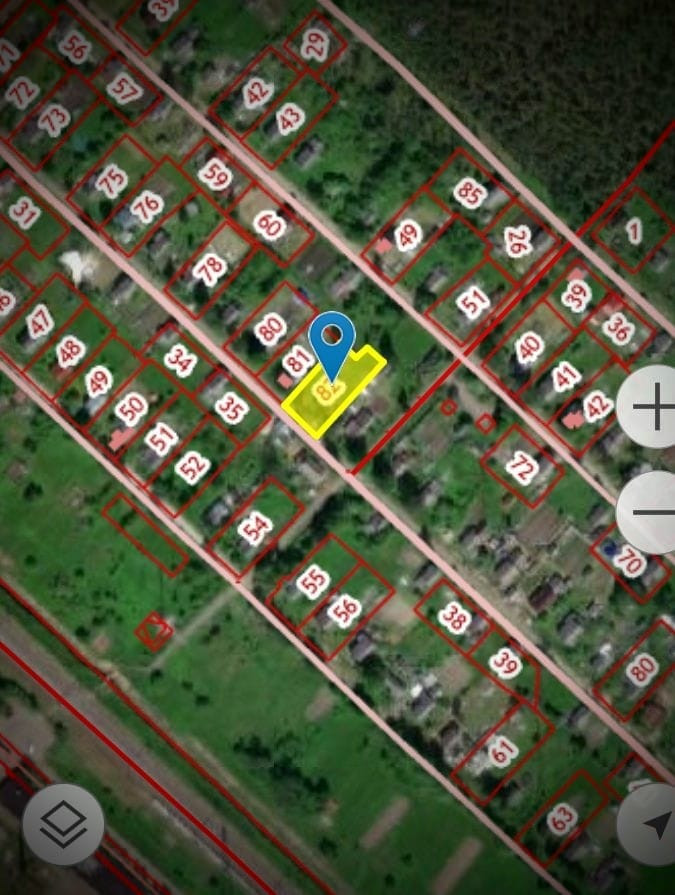This screenshot has width=675, height=895.
Task: Zoom in with the plus button
Action: tap(650, 406)
